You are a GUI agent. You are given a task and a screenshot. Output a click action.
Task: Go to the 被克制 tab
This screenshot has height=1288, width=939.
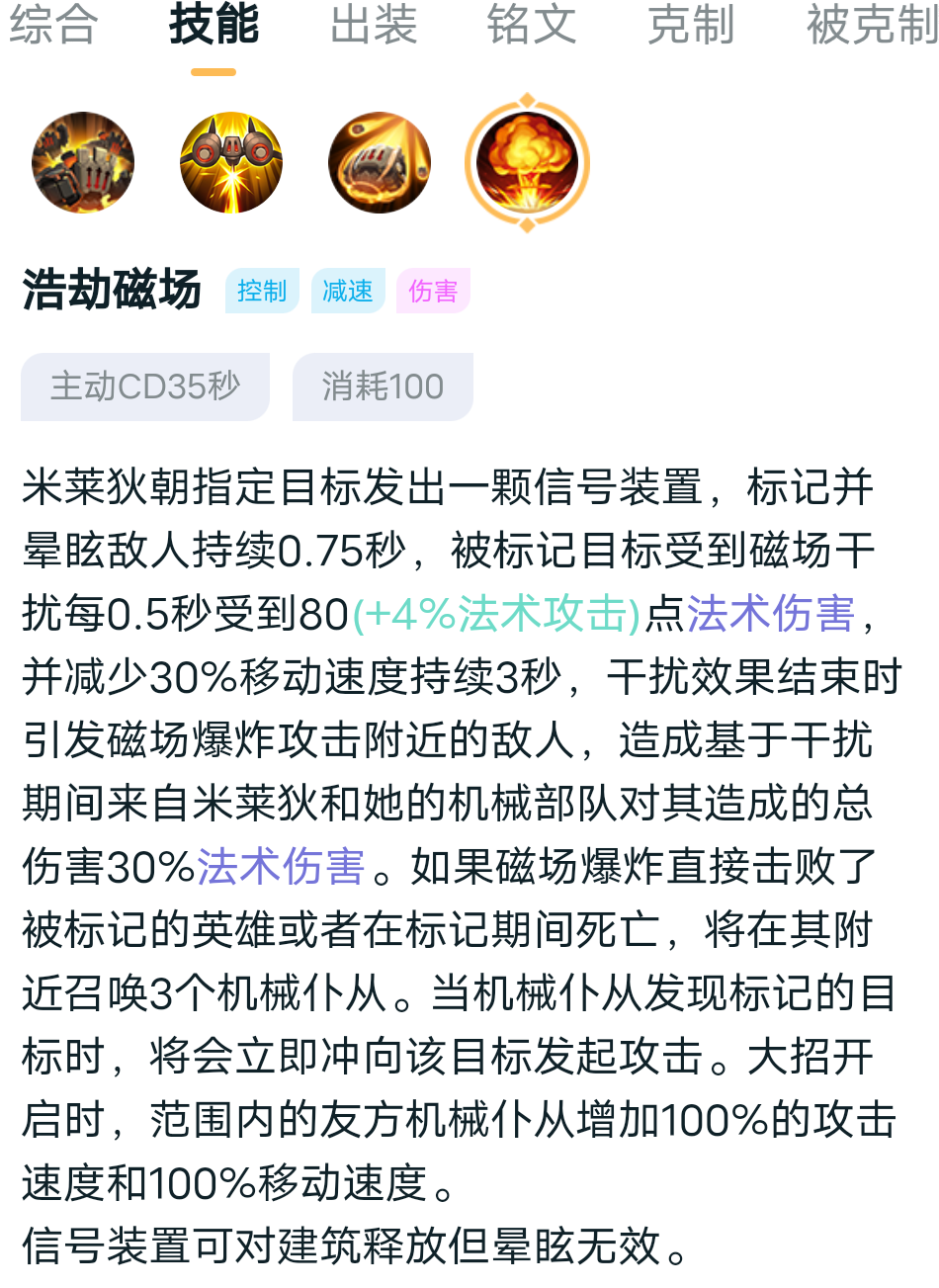[x=872, y=26]
